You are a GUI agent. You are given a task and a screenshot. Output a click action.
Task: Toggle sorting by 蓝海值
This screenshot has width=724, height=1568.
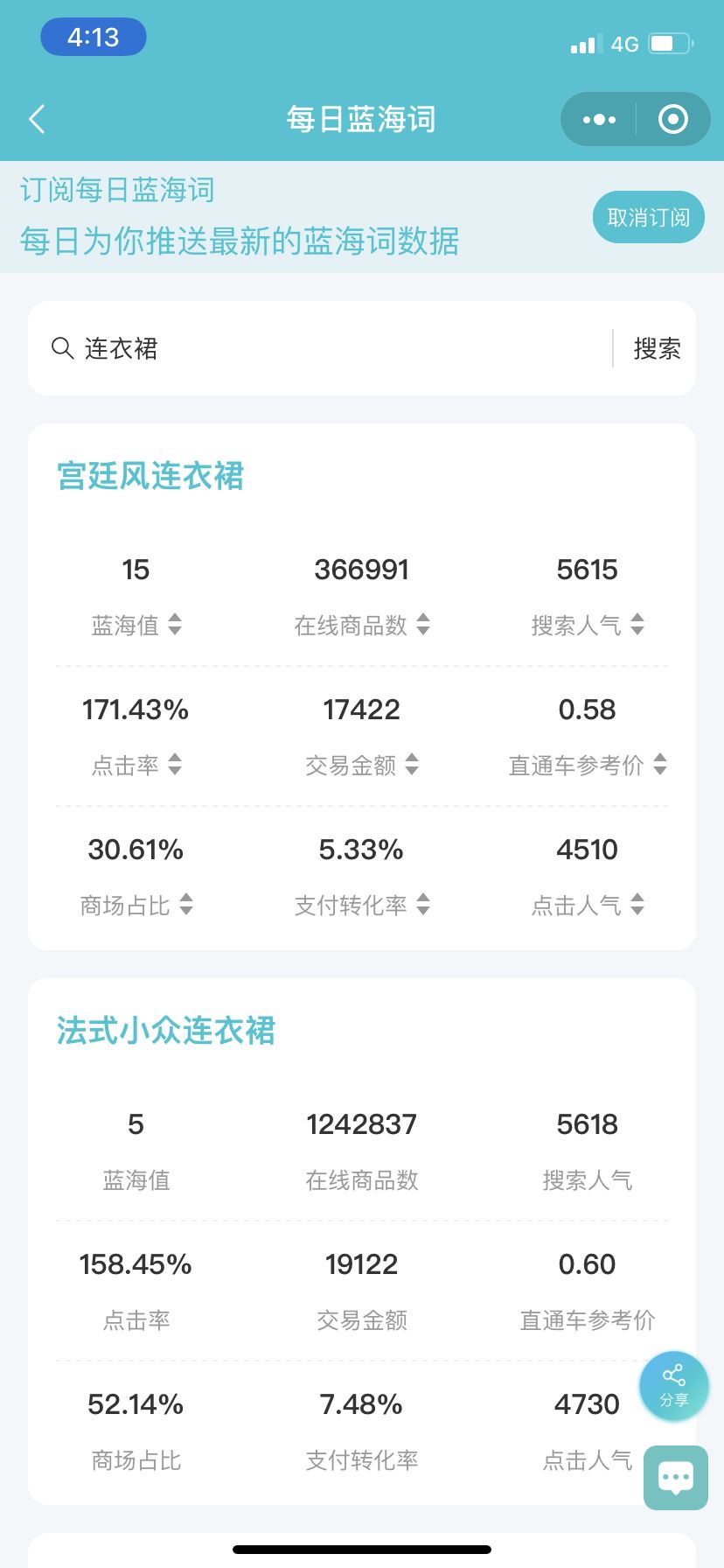(x=176, y=625)
